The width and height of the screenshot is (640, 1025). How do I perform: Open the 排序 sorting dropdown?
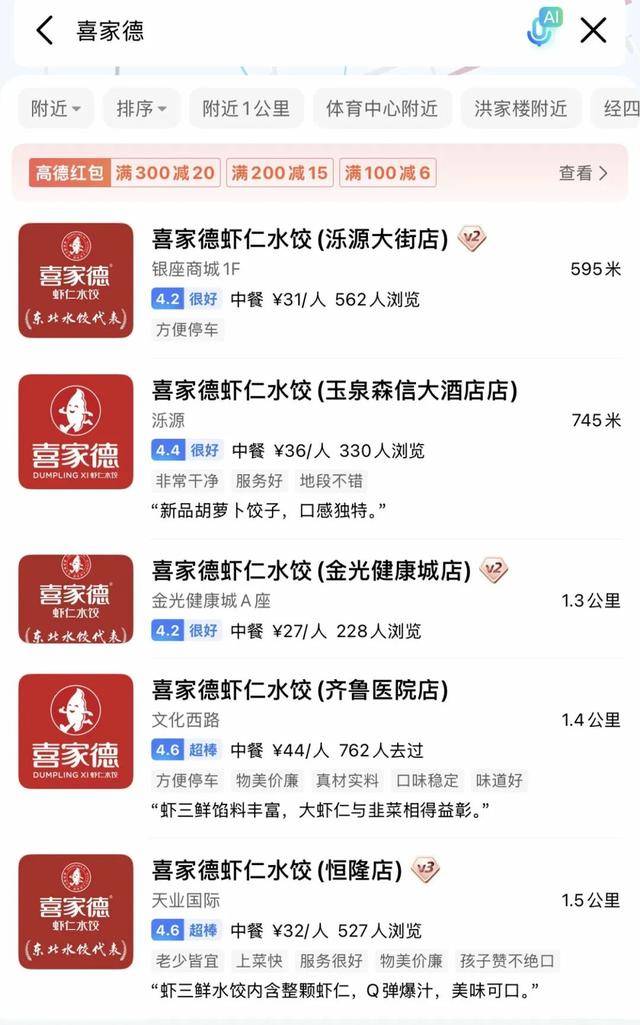141,108
